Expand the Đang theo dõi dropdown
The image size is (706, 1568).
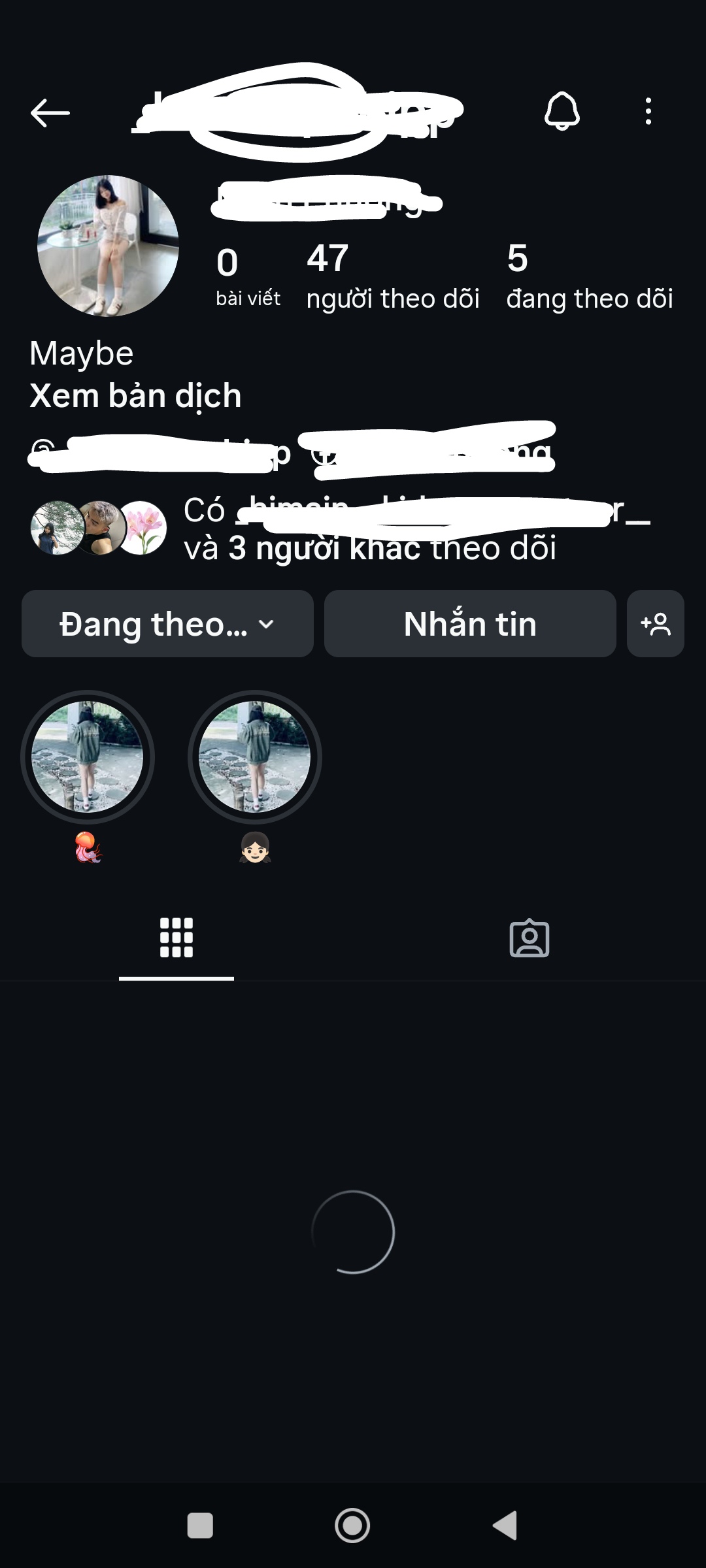click(x=167, y=624)
